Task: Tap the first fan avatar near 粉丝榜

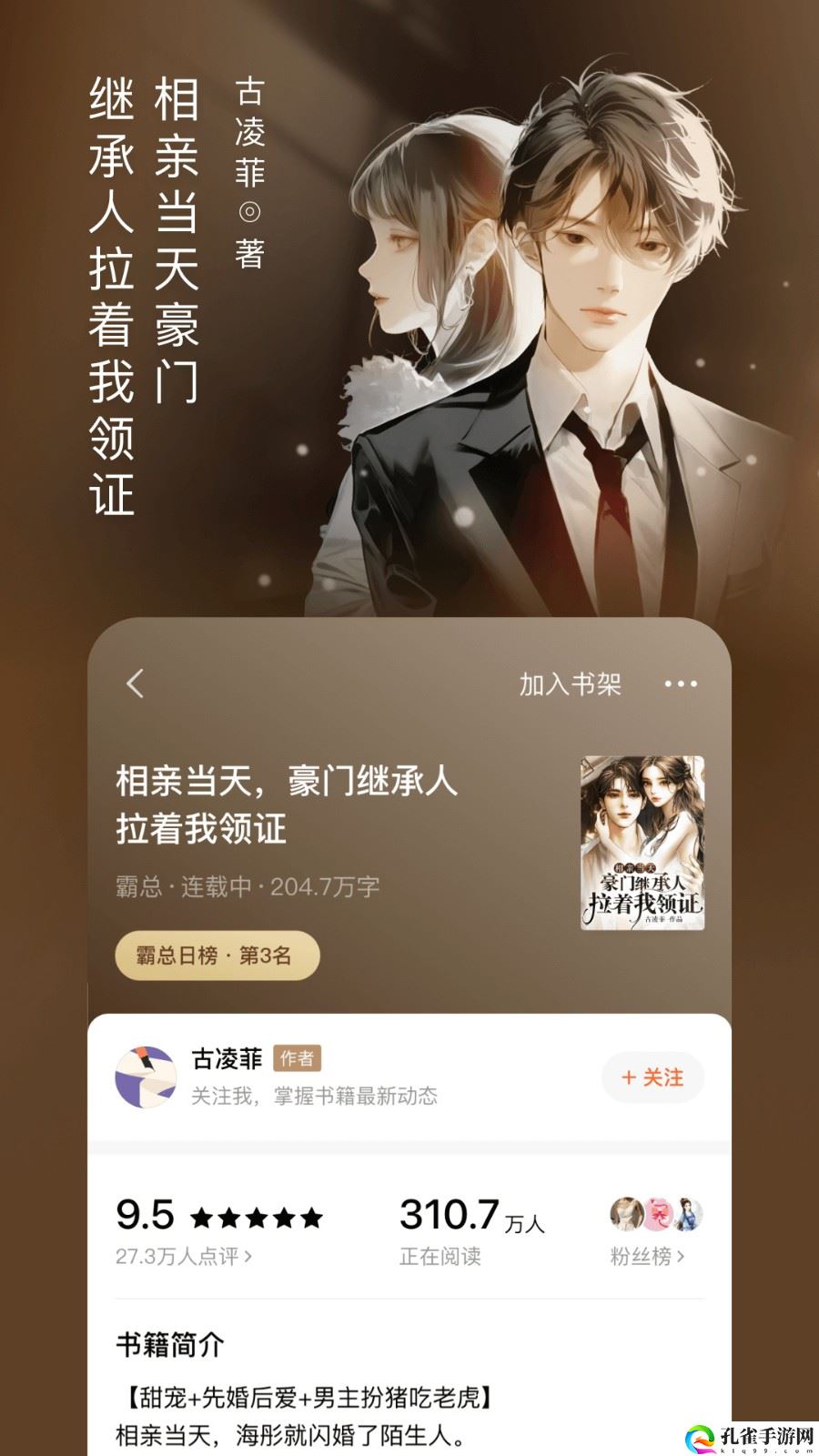Action: (626, 1211)
